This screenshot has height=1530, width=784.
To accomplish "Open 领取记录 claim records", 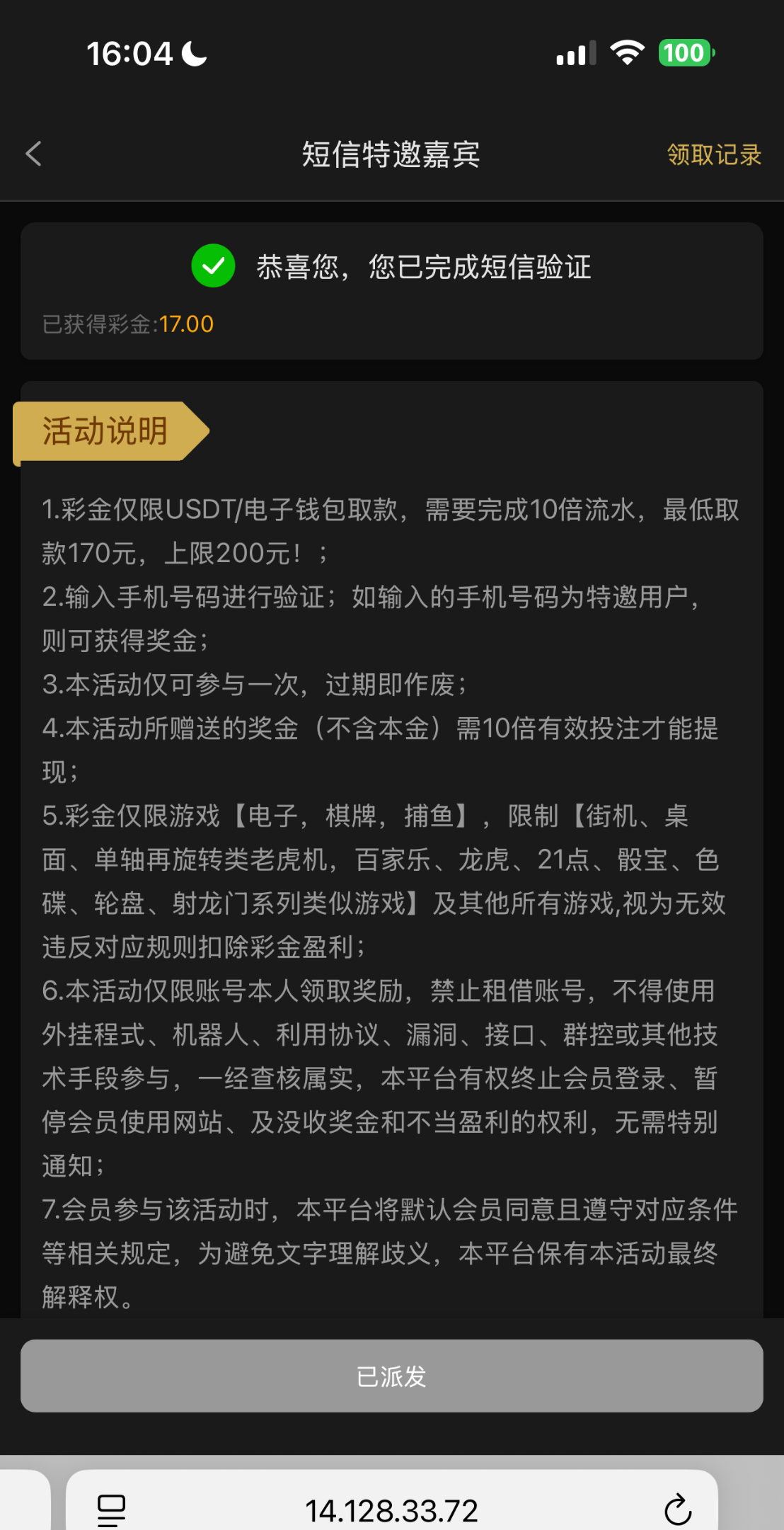I will pyautogui.click(x=713, y=154).
